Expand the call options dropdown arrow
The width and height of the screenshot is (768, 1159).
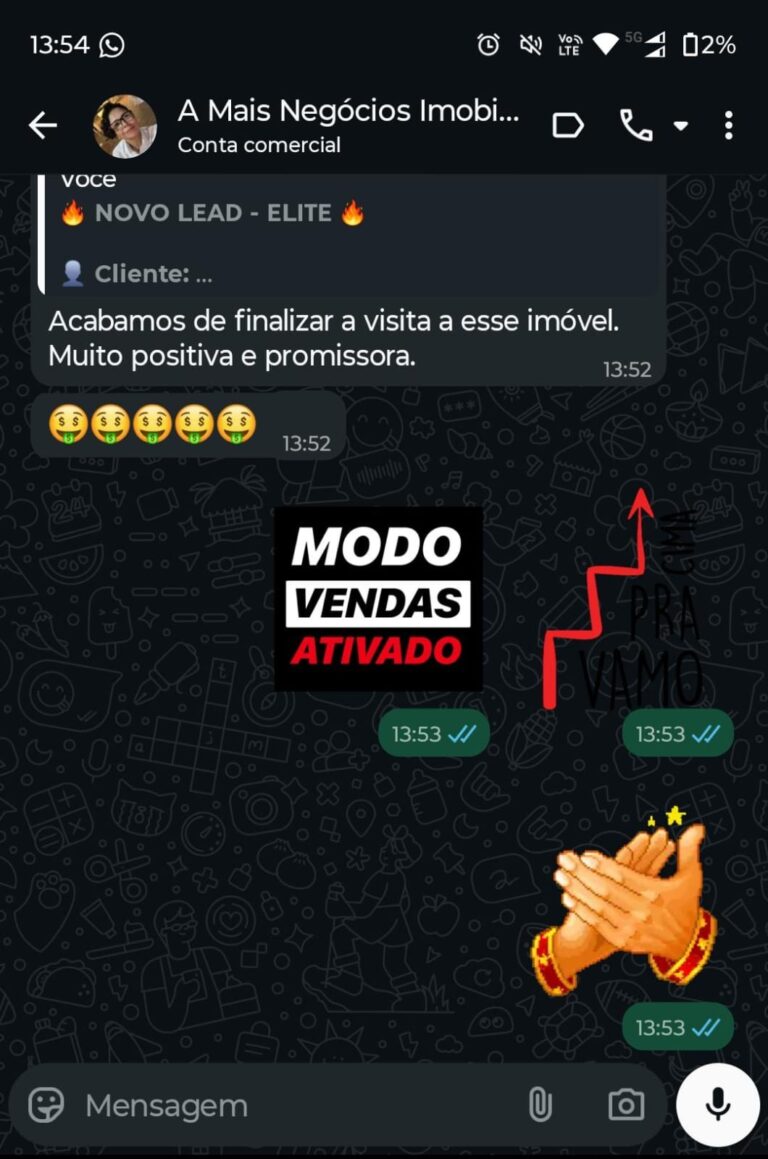(x=681, y=126)
